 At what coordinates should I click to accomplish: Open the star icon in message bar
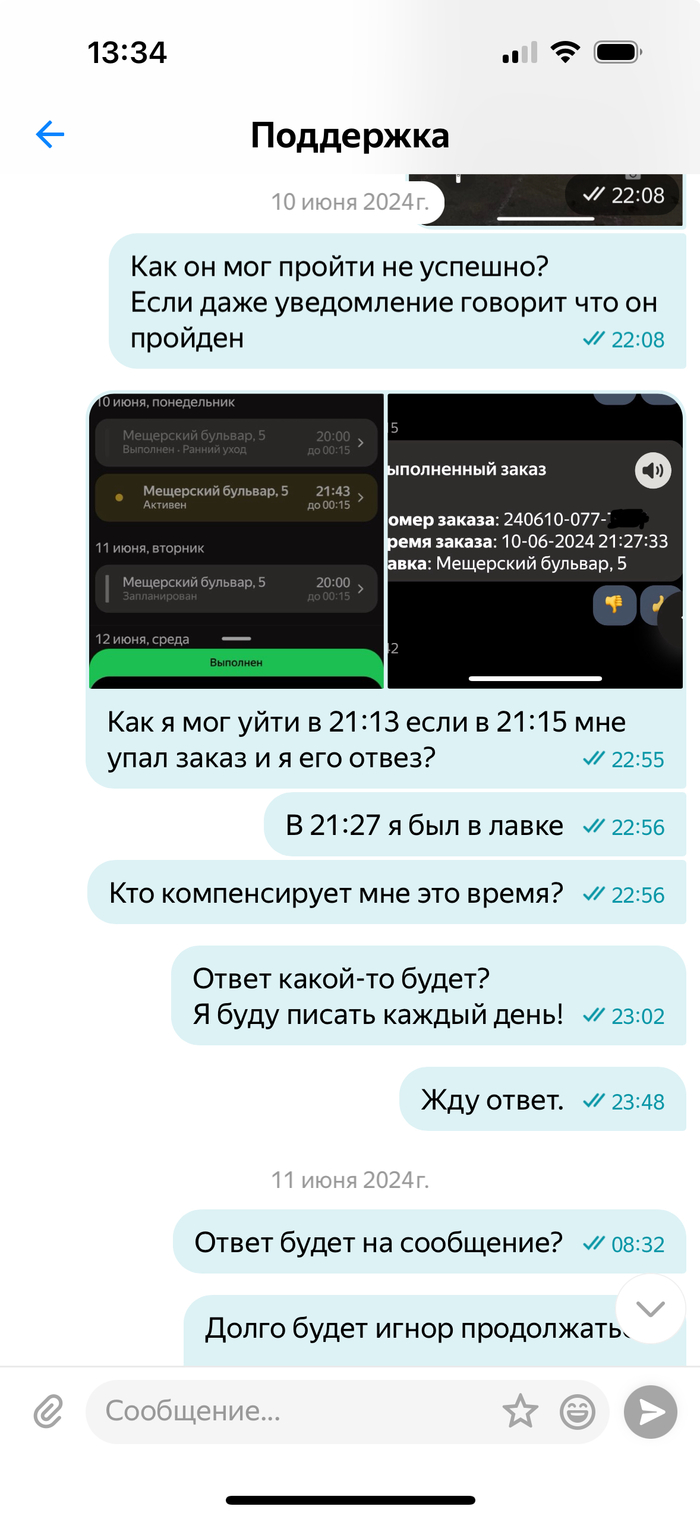[520, 1411]
